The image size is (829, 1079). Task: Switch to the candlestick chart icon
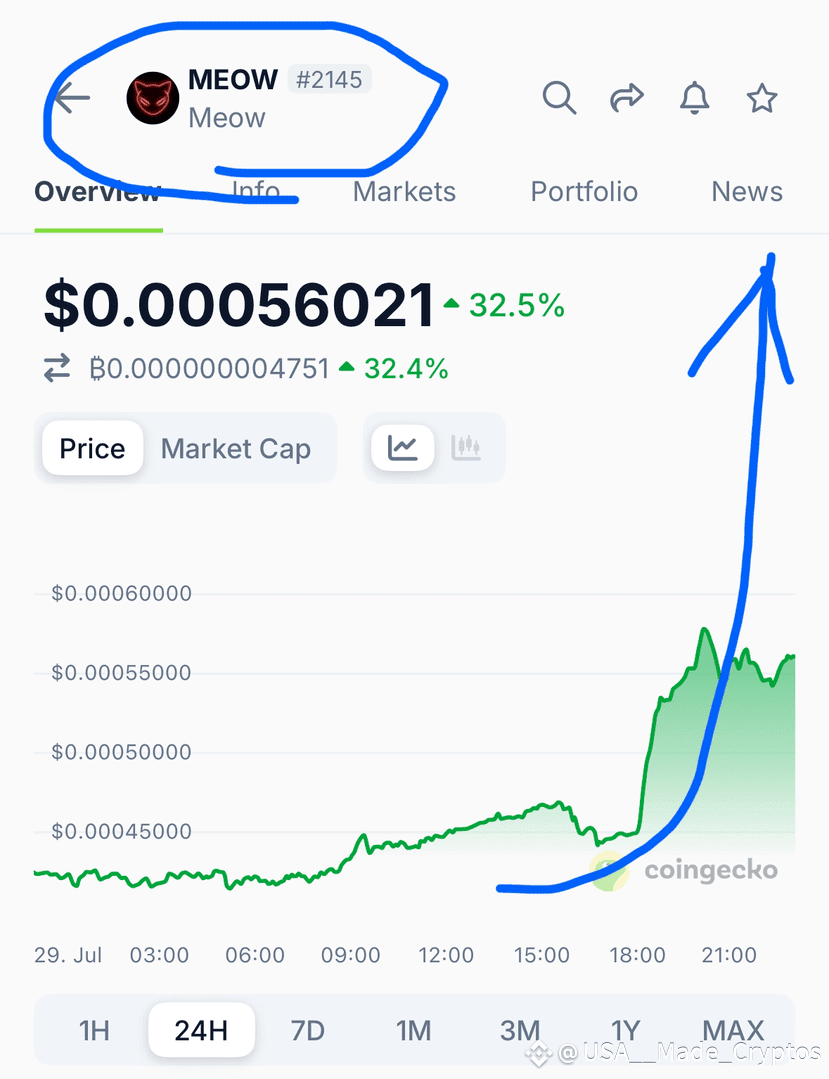pos(466,447)
